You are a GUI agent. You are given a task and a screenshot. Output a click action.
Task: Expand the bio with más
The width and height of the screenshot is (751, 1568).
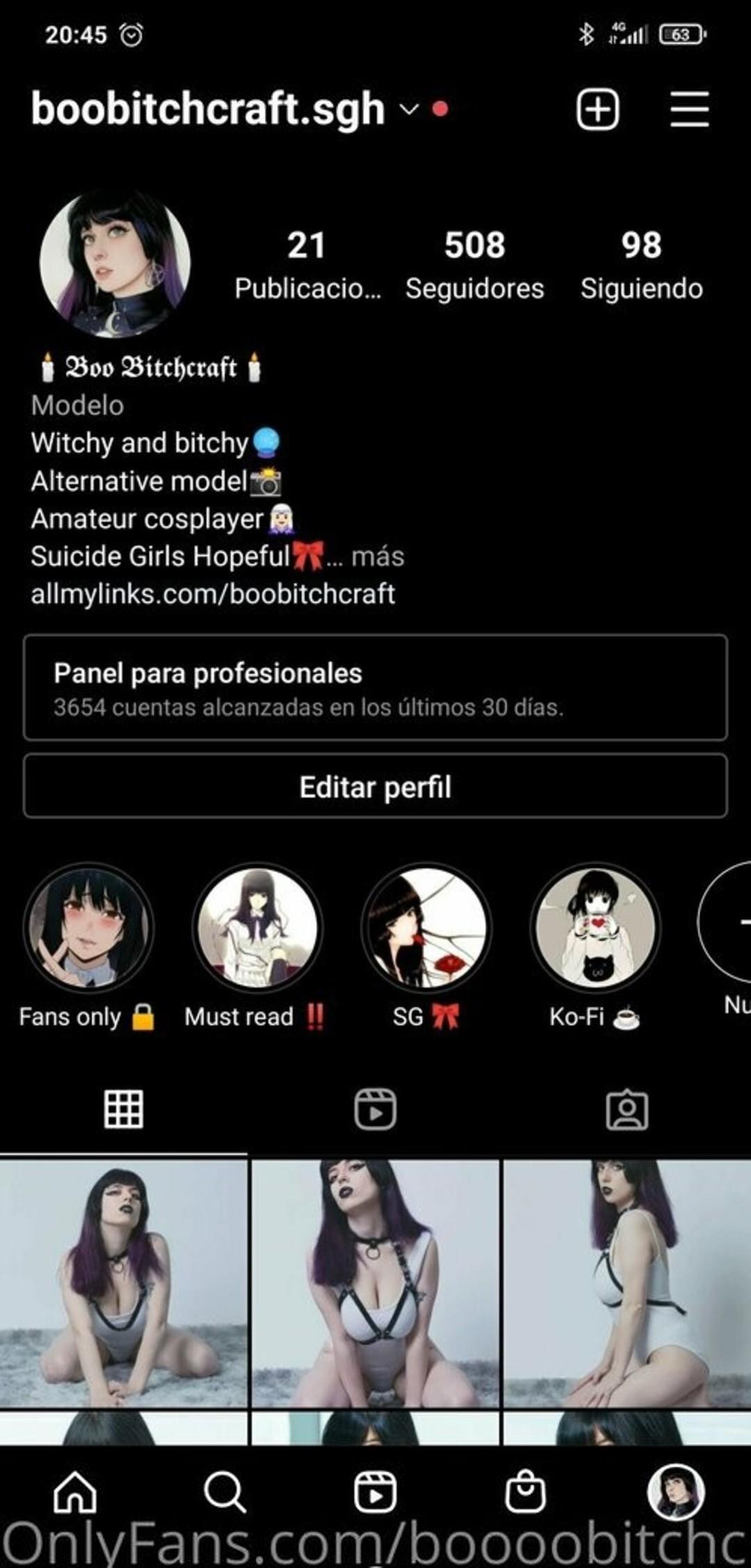378,557
